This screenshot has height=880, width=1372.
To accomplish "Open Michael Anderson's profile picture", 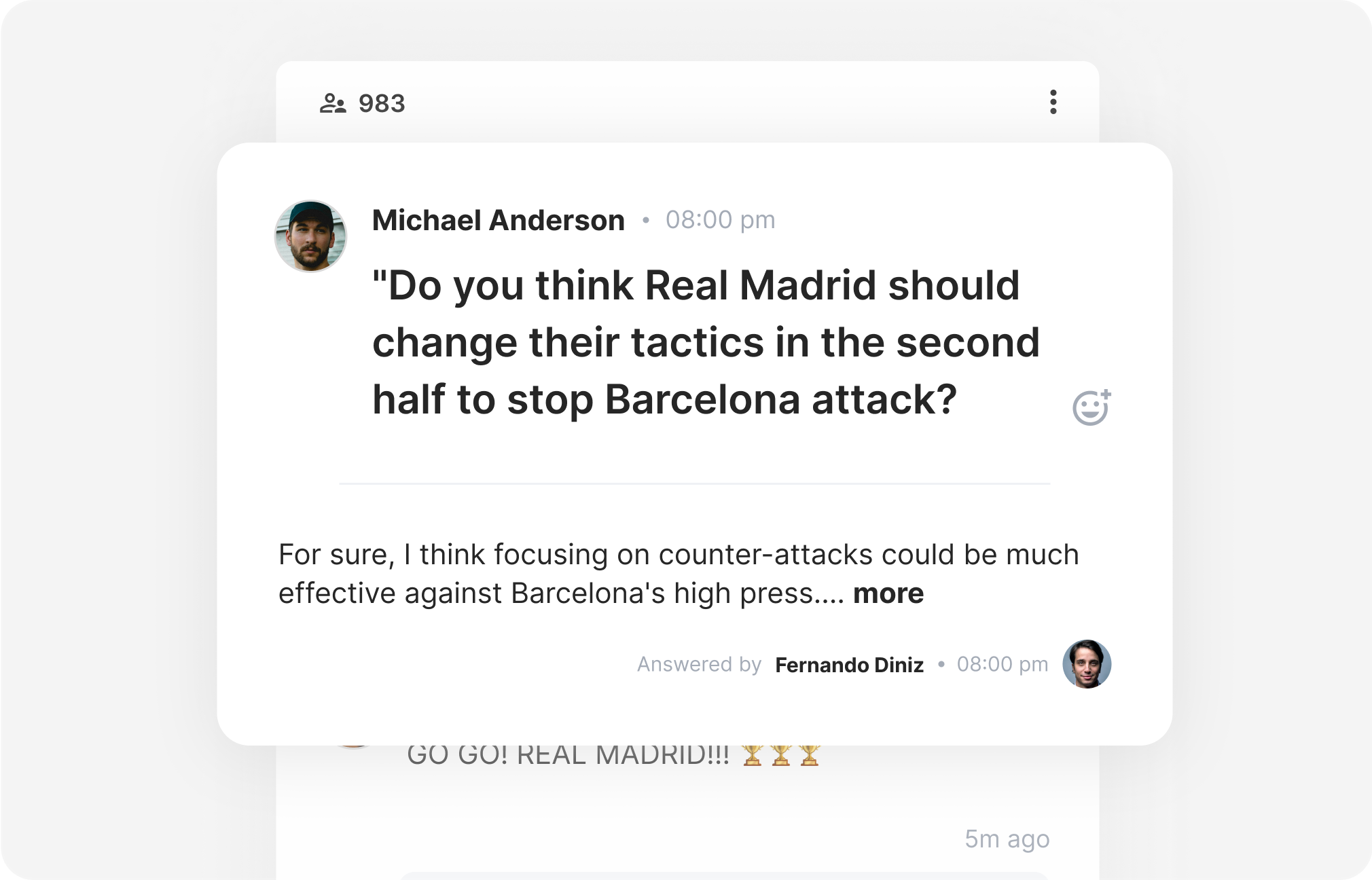I will coord(311,236).
